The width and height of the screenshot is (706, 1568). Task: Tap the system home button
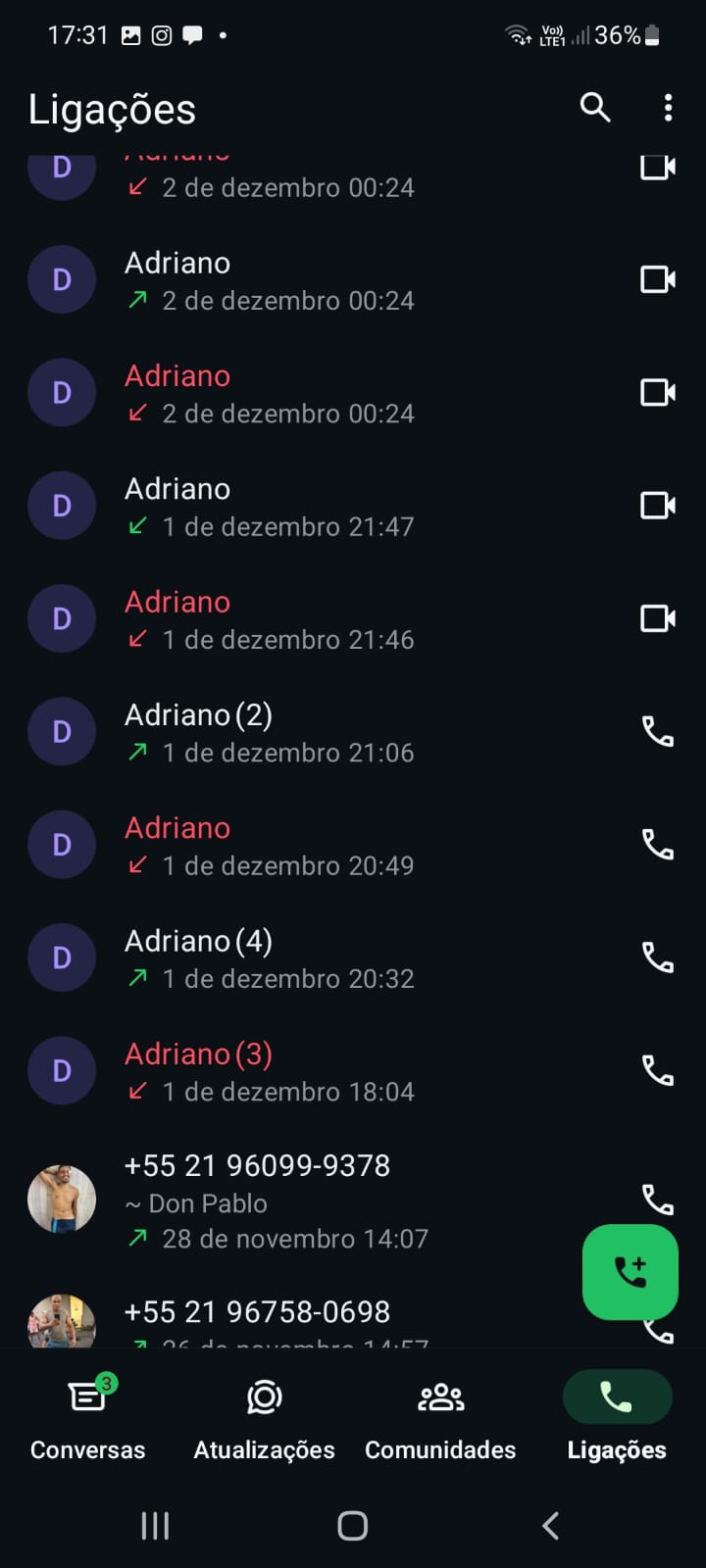(x=352, y=1525)
